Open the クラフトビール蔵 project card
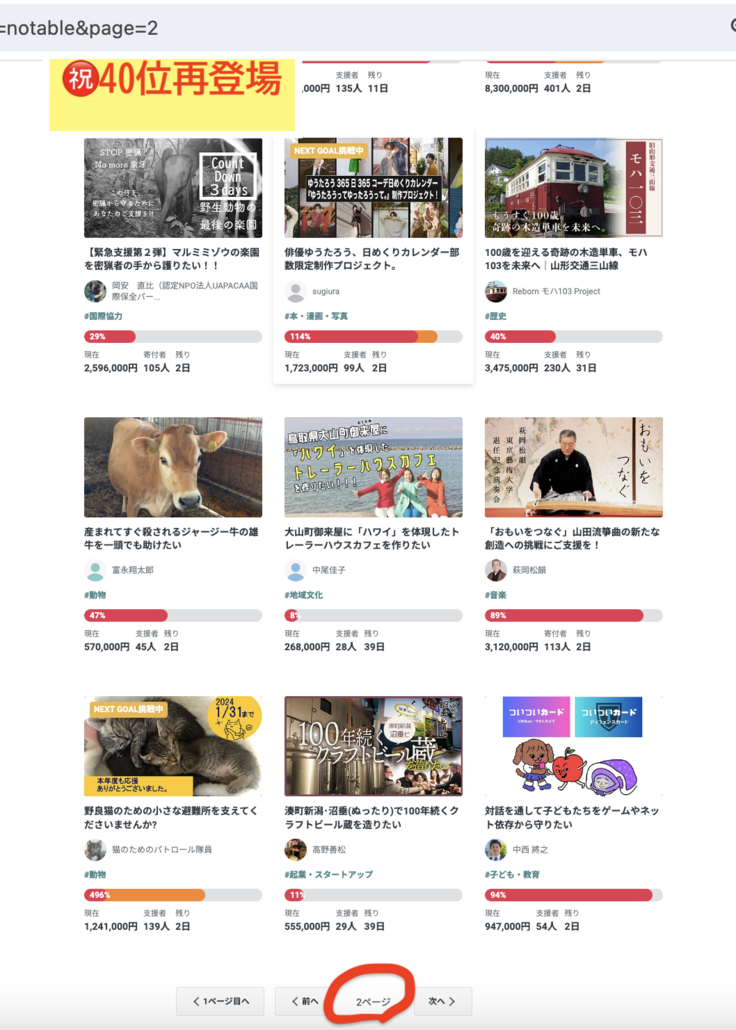Image resolution: width=736 pixels, height=1030 pixels. pyautogui.click(x=373, y=746)
